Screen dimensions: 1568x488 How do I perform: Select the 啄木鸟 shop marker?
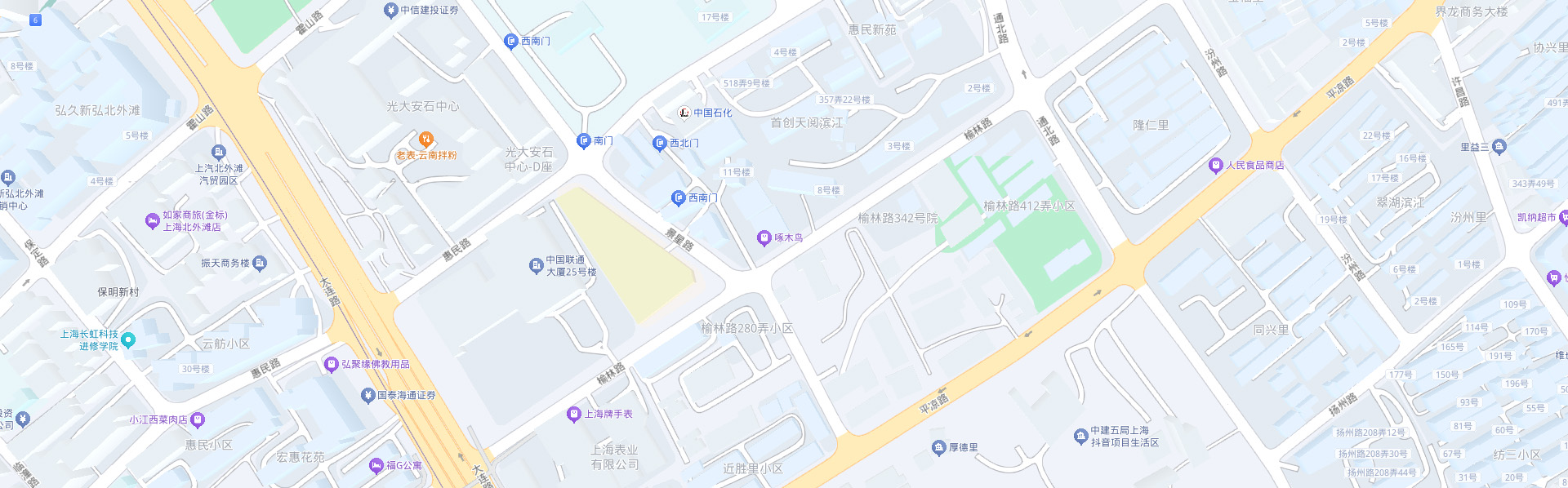764,238
